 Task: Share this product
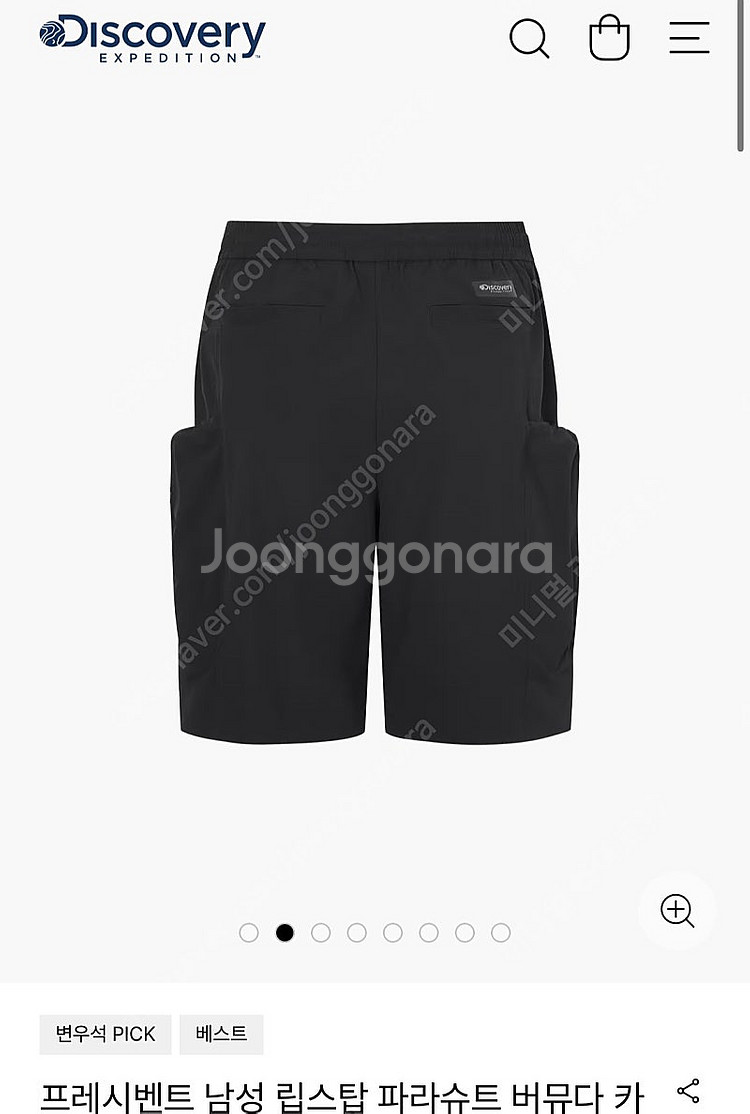pyautogui.click(x=688, y=1090)
